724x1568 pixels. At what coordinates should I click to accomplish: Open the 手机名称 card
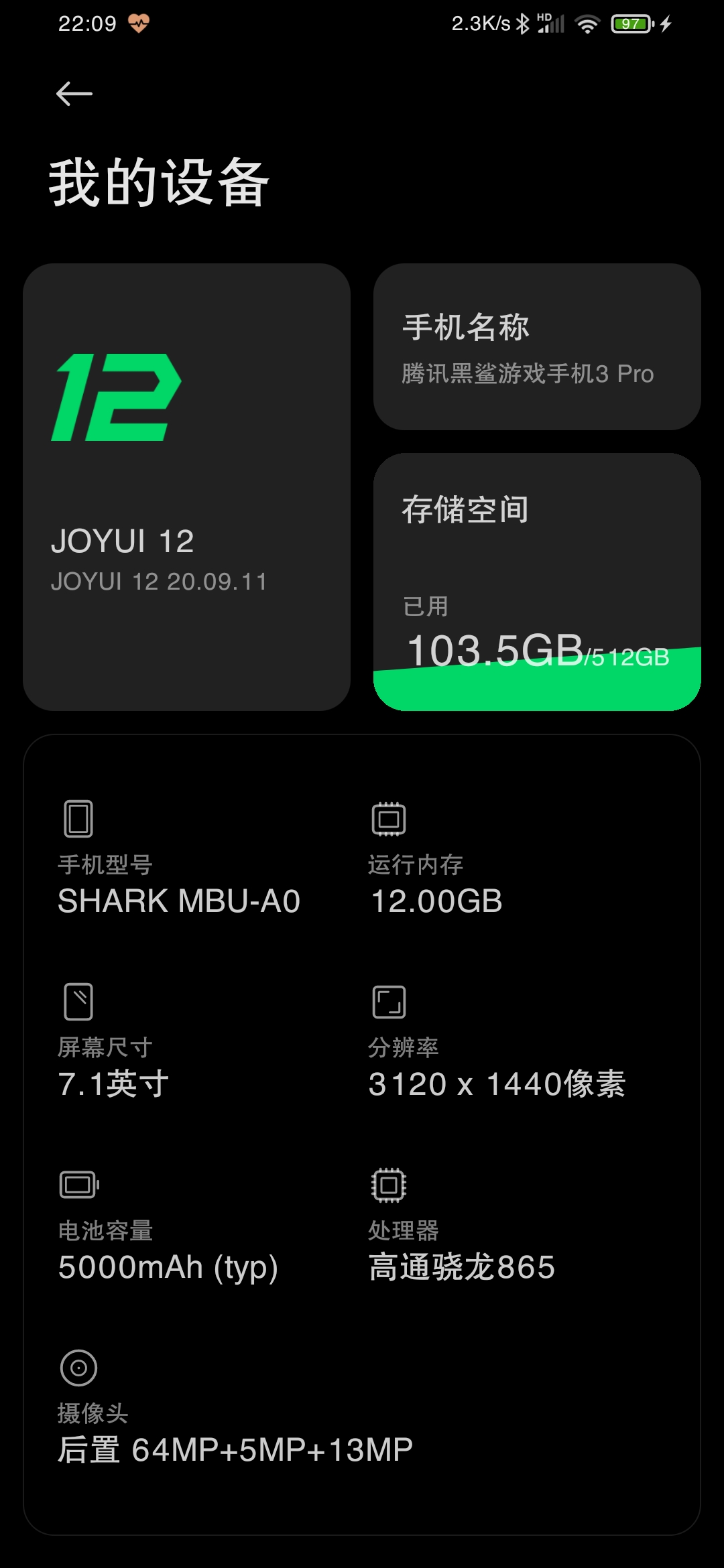[537, 346]
